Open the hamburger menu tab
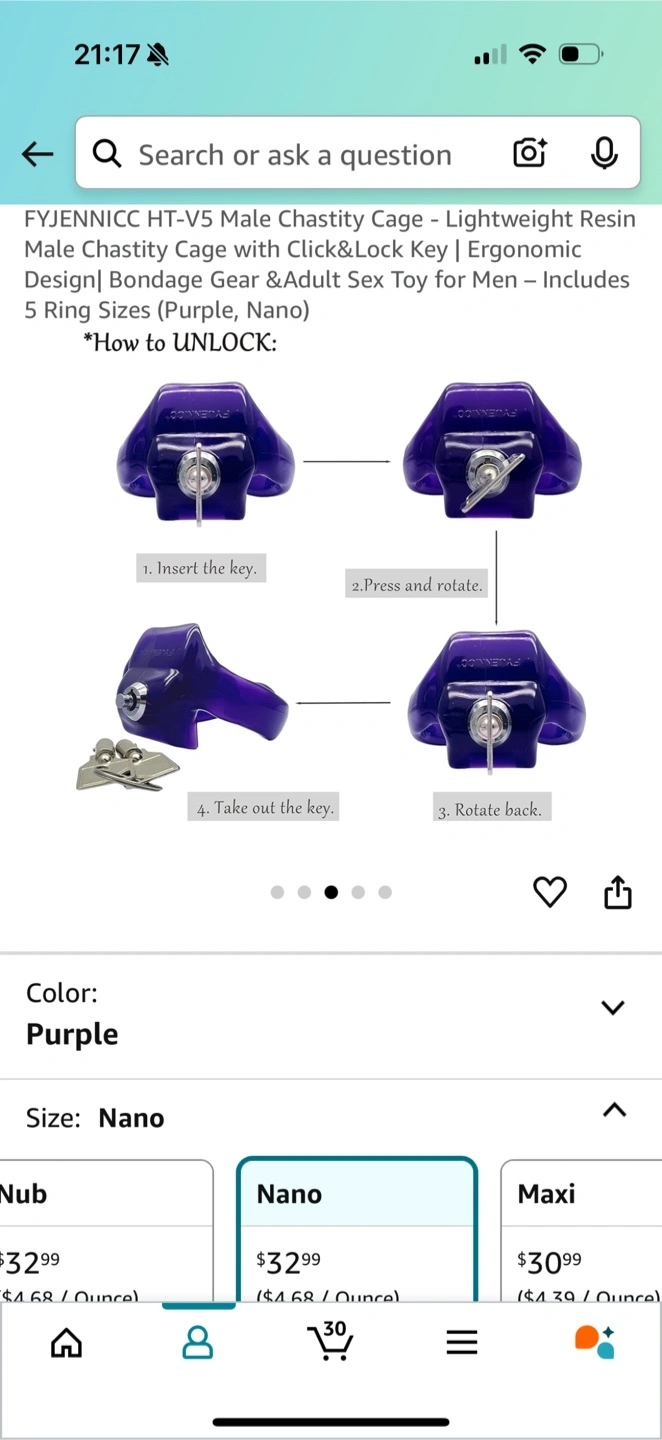Viewport: 662px width, 1440px height. point(462,1342)
